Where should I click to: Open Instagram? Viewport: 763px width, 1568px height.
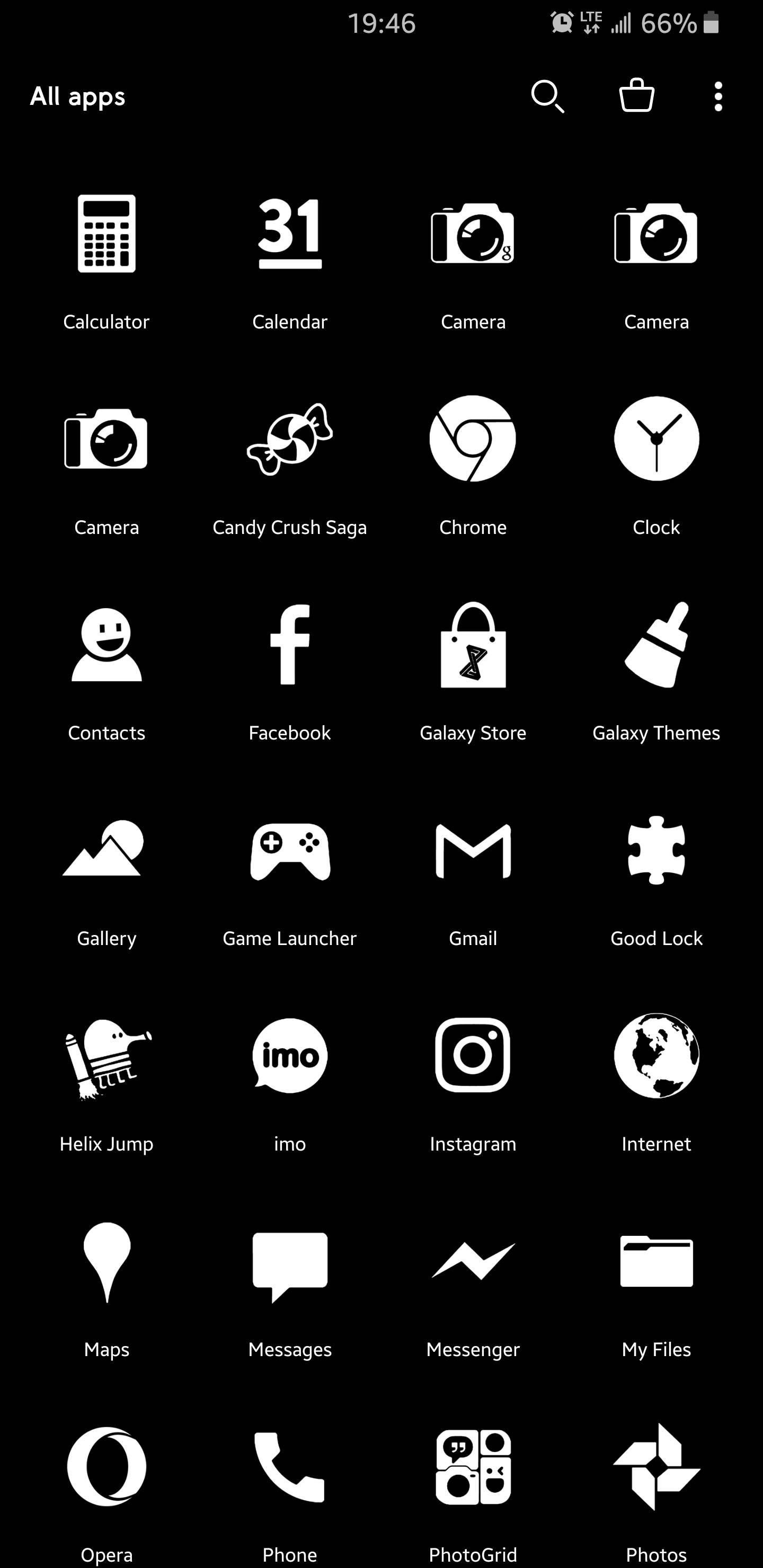click(x=473, y=1056)
